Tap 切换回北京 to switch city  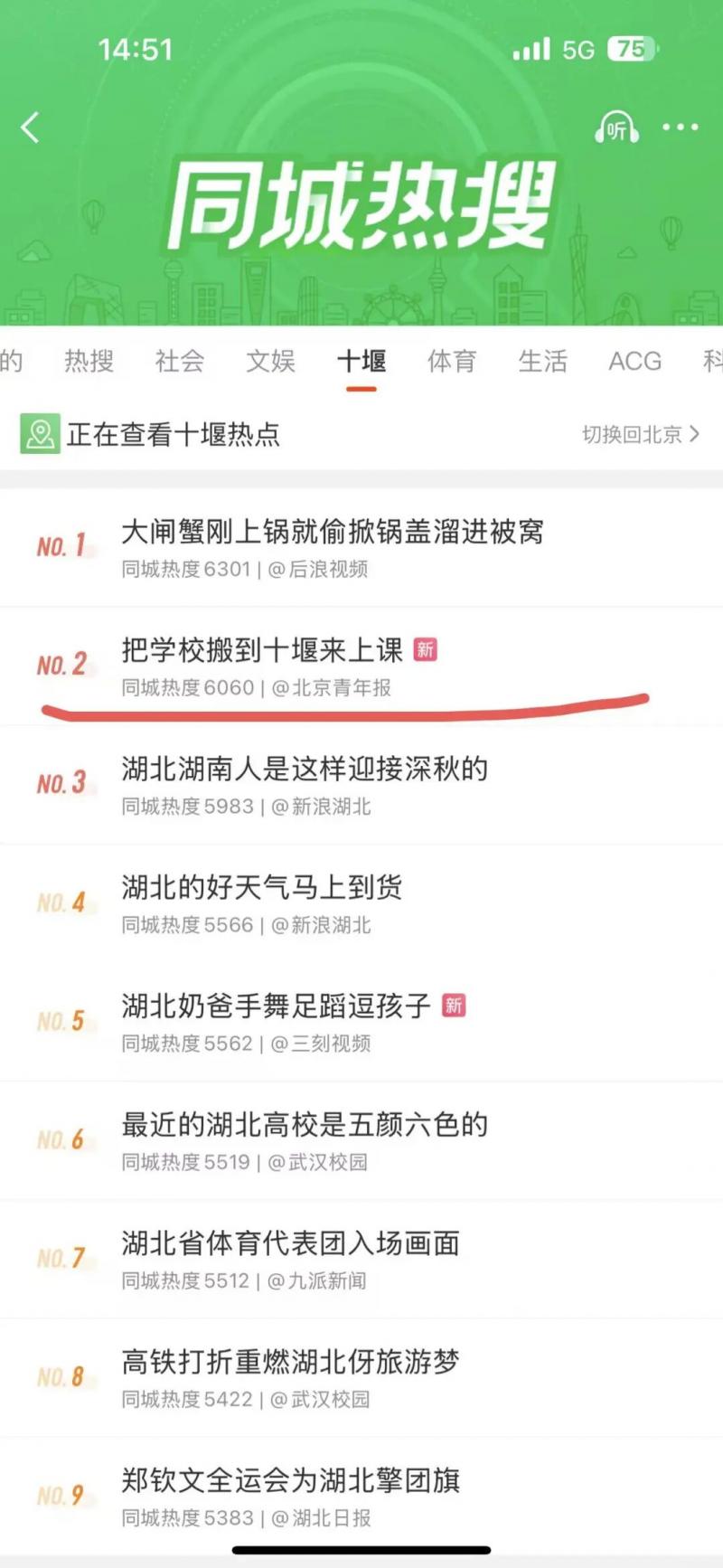point(640,435)
